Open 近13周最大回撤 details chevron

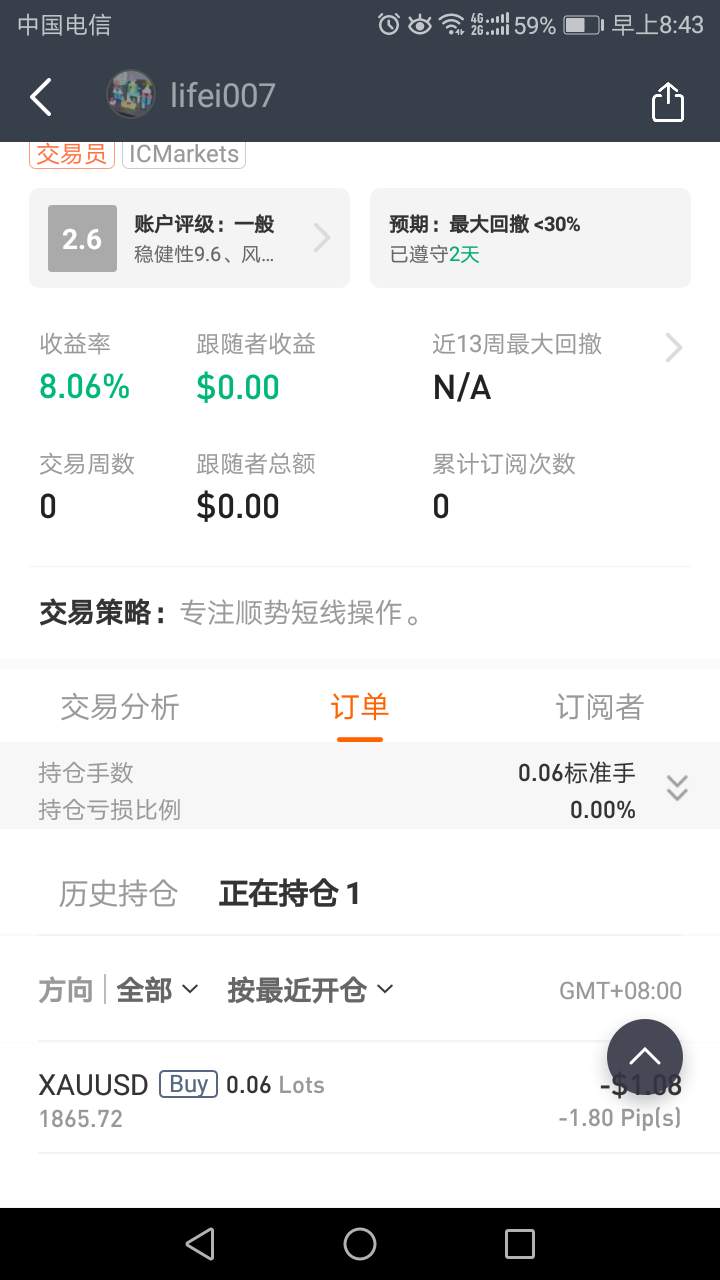674,348
